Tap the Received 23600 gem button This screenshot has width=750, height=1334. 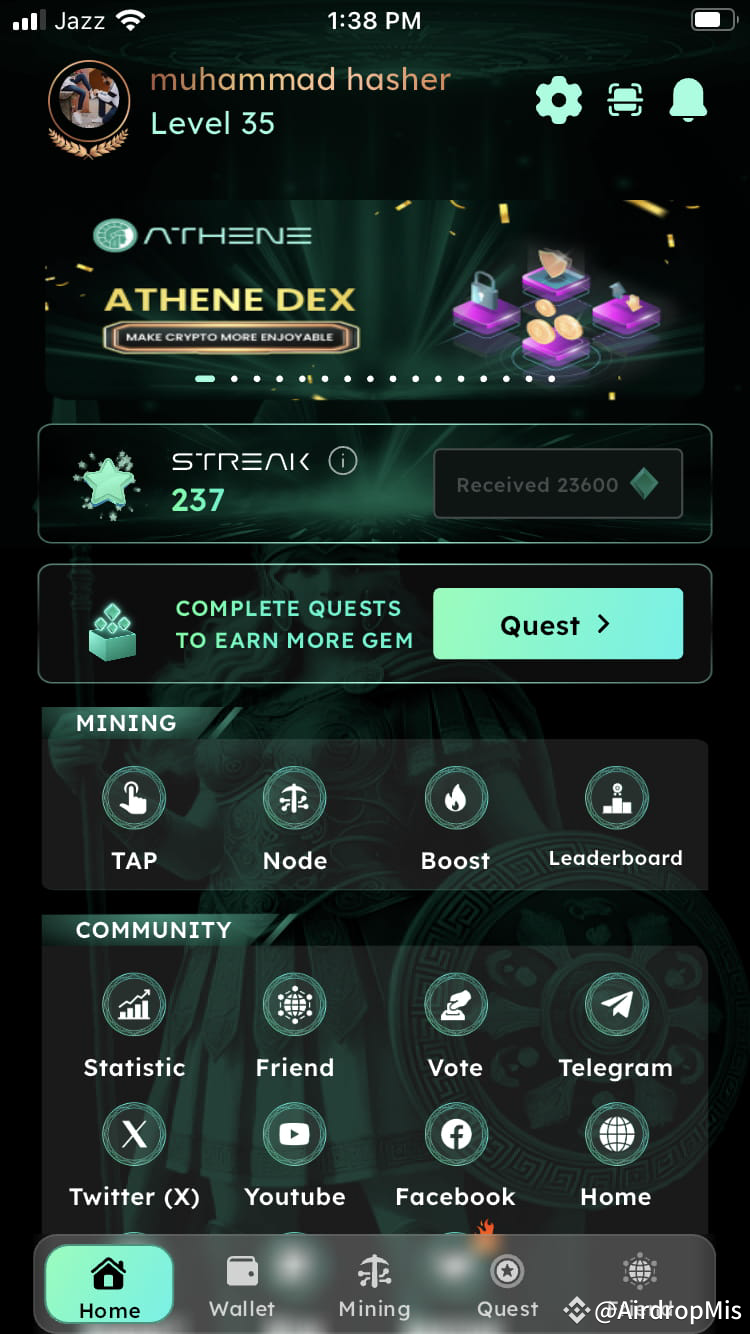pos(557,483)
